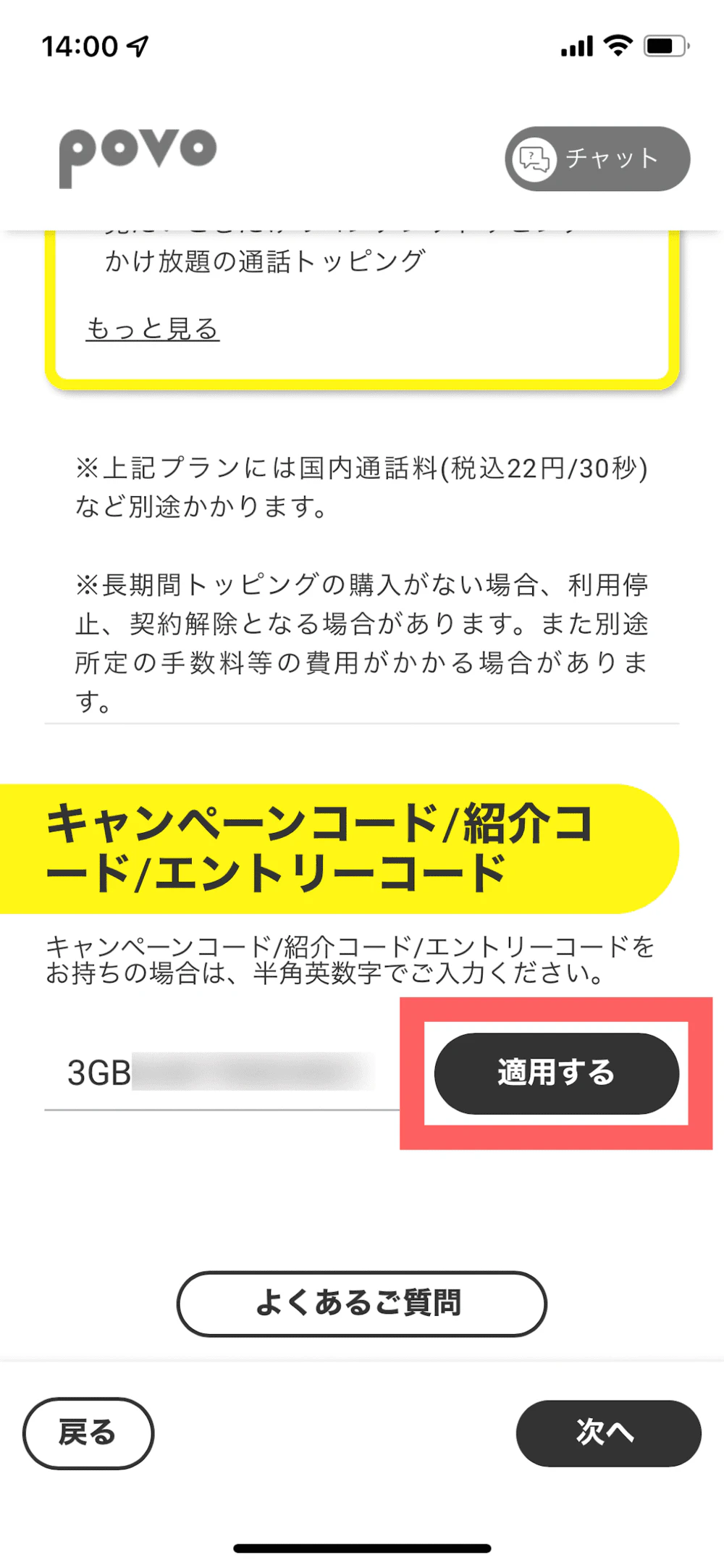Screen dimensions: 724x1568
Task: Open the チャット support button
Action: [x=597, y=159]
